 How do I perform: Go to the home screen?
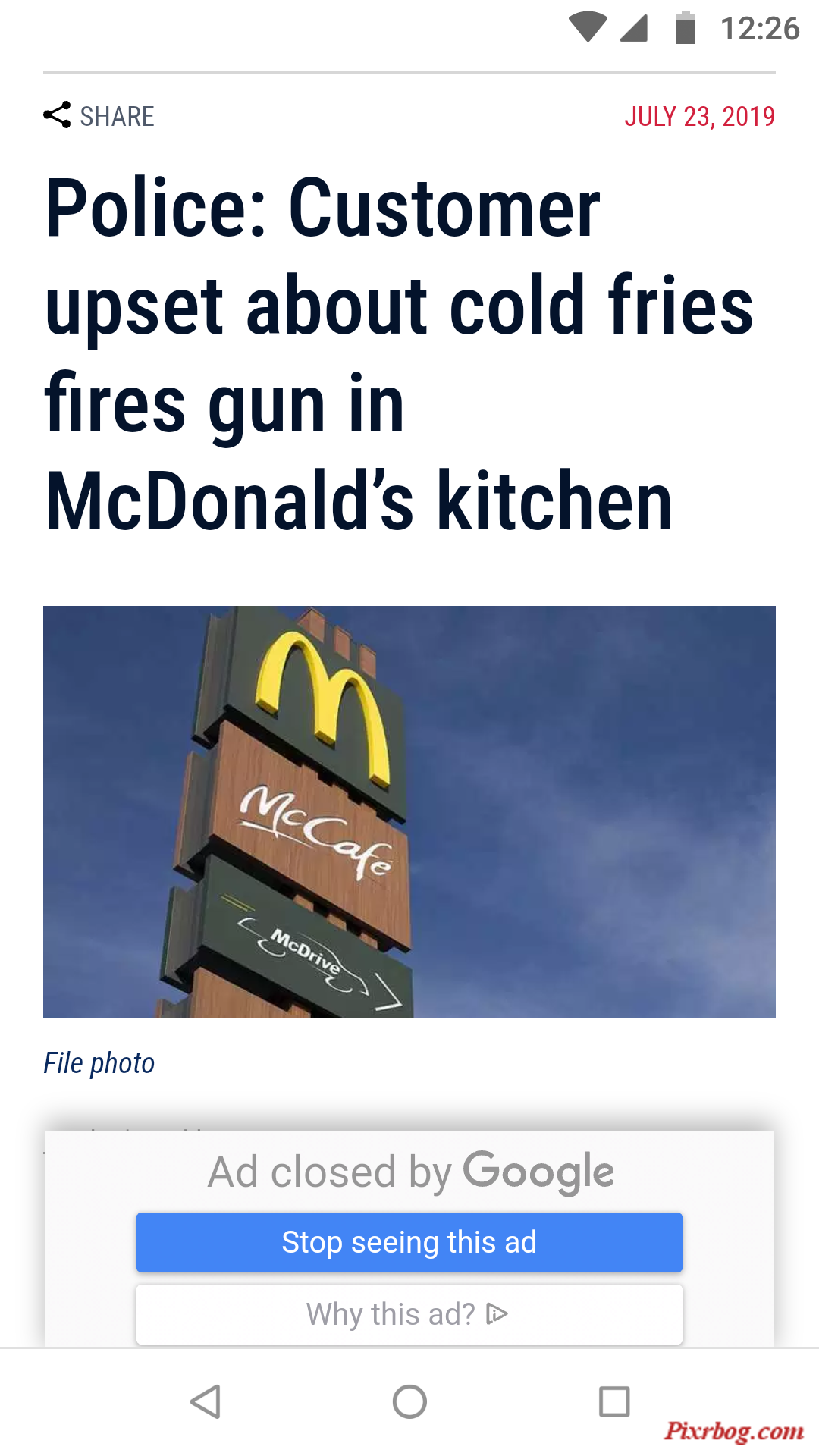coord(409,1401)
